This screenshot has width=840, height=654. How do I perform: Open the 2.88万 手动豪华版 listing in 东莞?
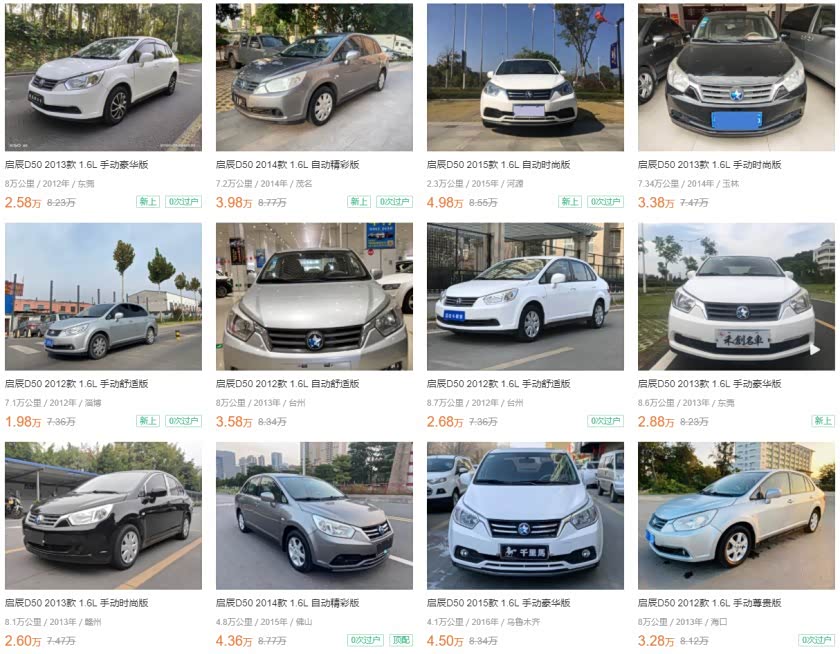[736, 297]
